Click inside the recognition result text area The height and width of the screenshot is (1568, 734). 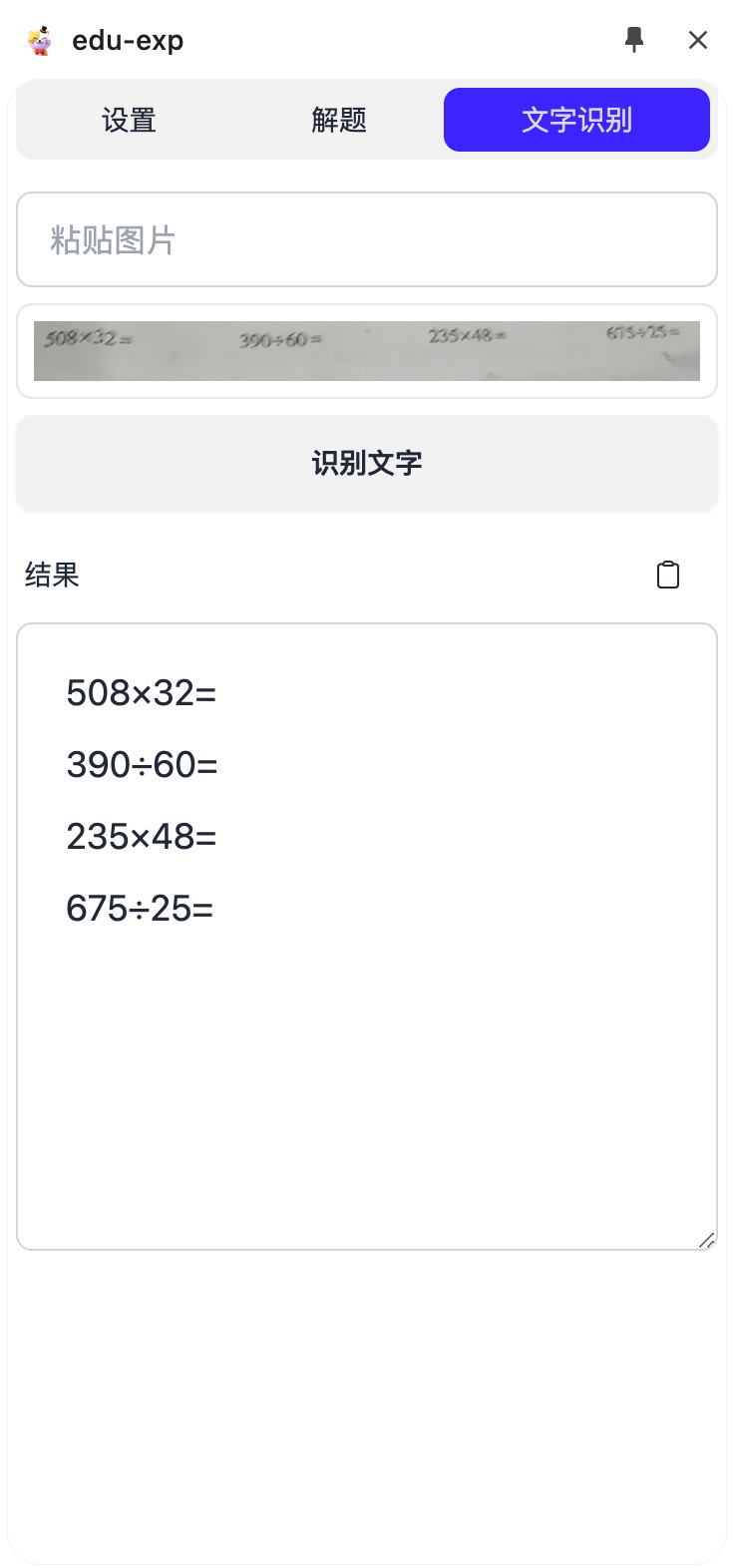click(366, 1047)
